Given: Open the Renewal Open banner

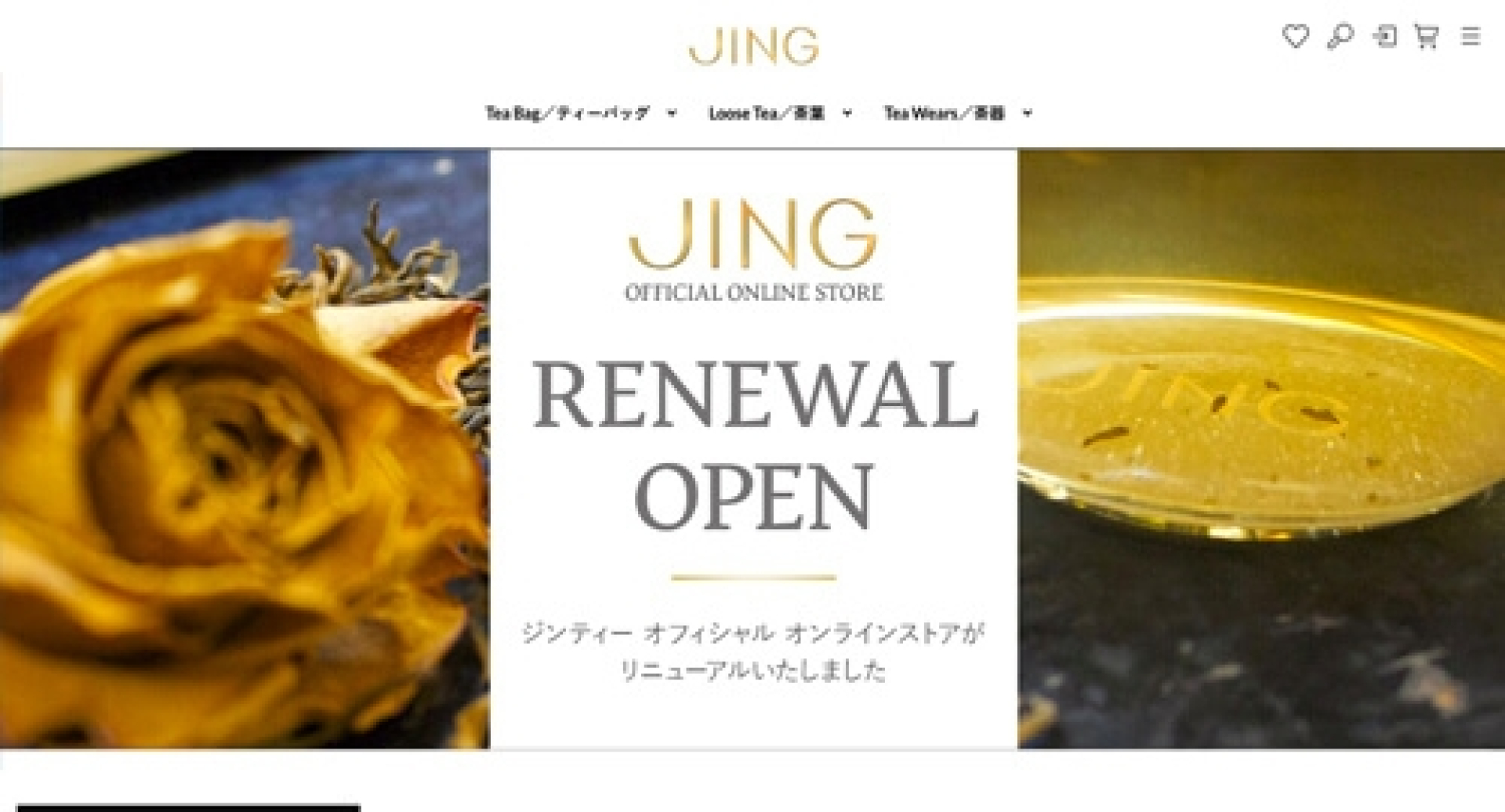Looking at the screenshot, I should tap(753, 448).
